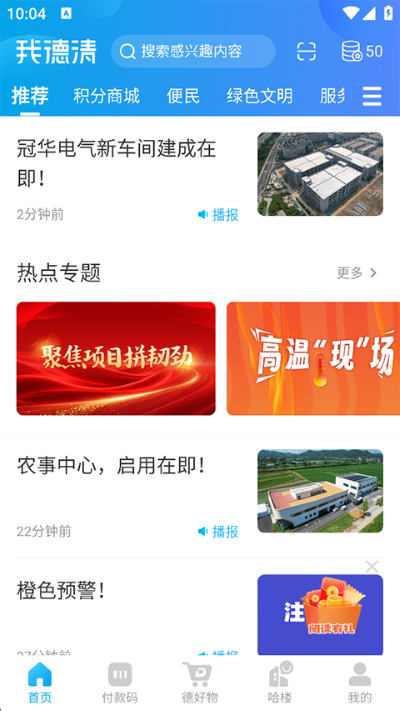Open the 我的 profile tab
This screenshot has height=711, width=400.
pos(360,683)
